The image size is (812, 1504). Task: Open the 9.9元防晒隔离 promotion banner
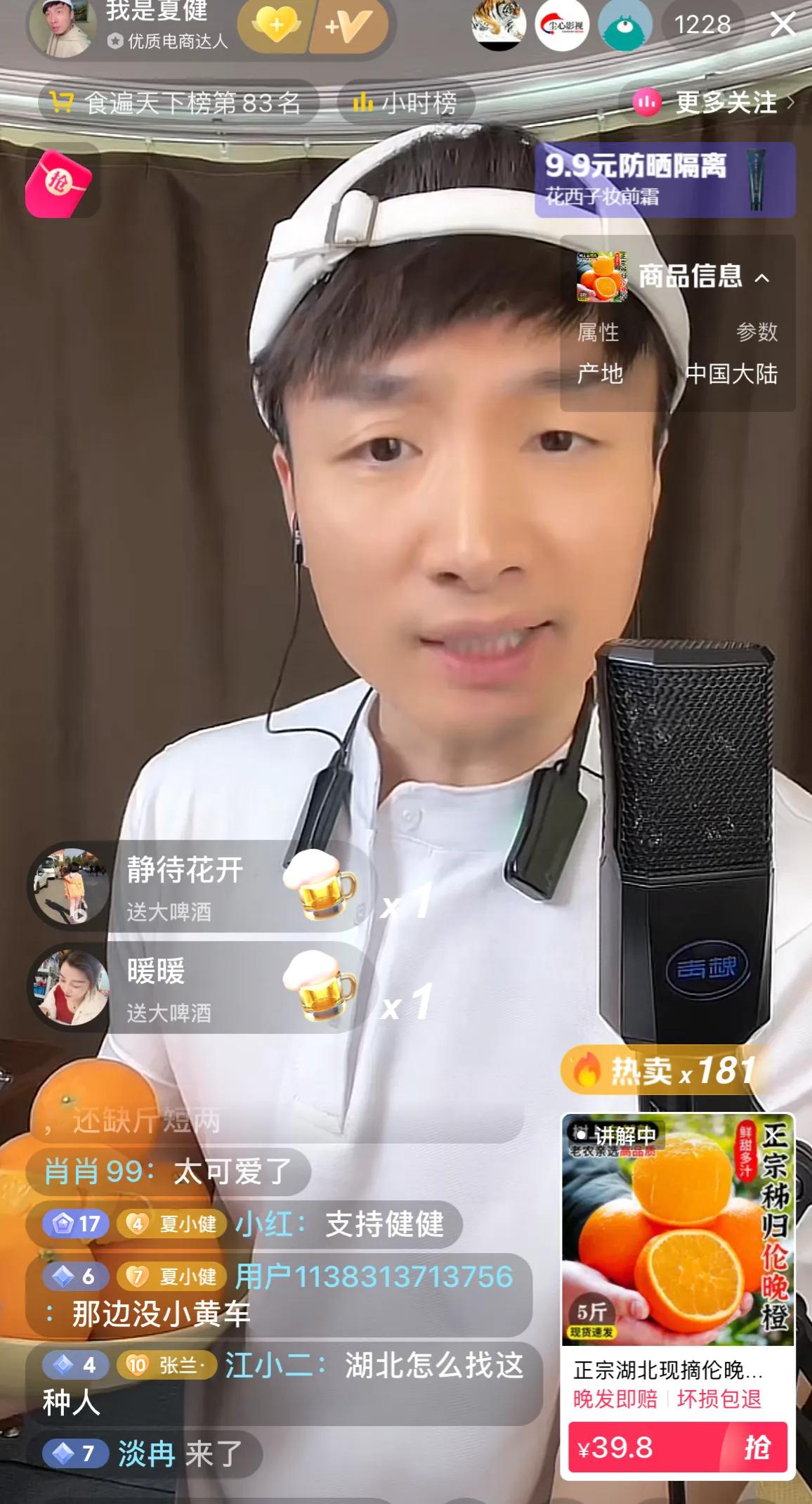664,180
